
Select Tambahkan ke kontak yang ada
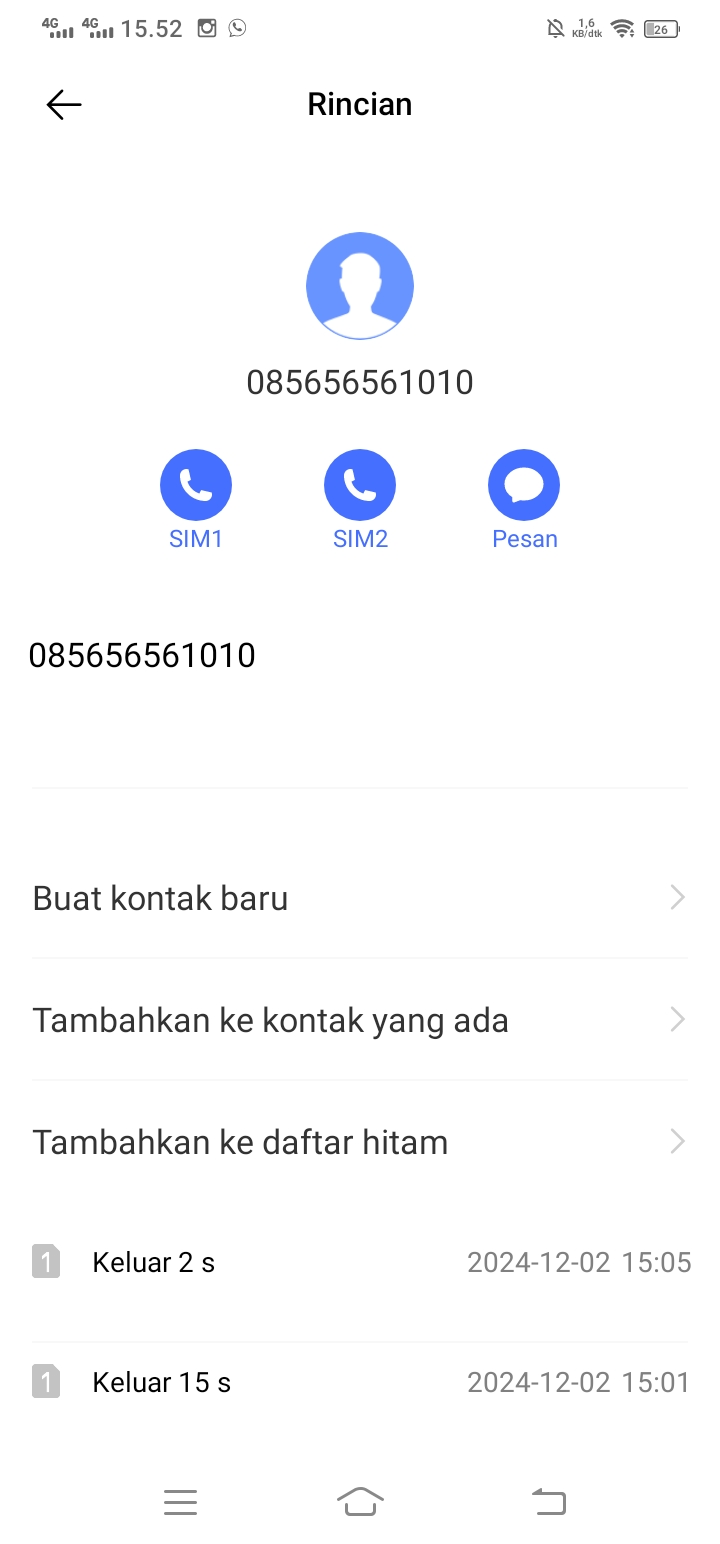point(360,1020)
